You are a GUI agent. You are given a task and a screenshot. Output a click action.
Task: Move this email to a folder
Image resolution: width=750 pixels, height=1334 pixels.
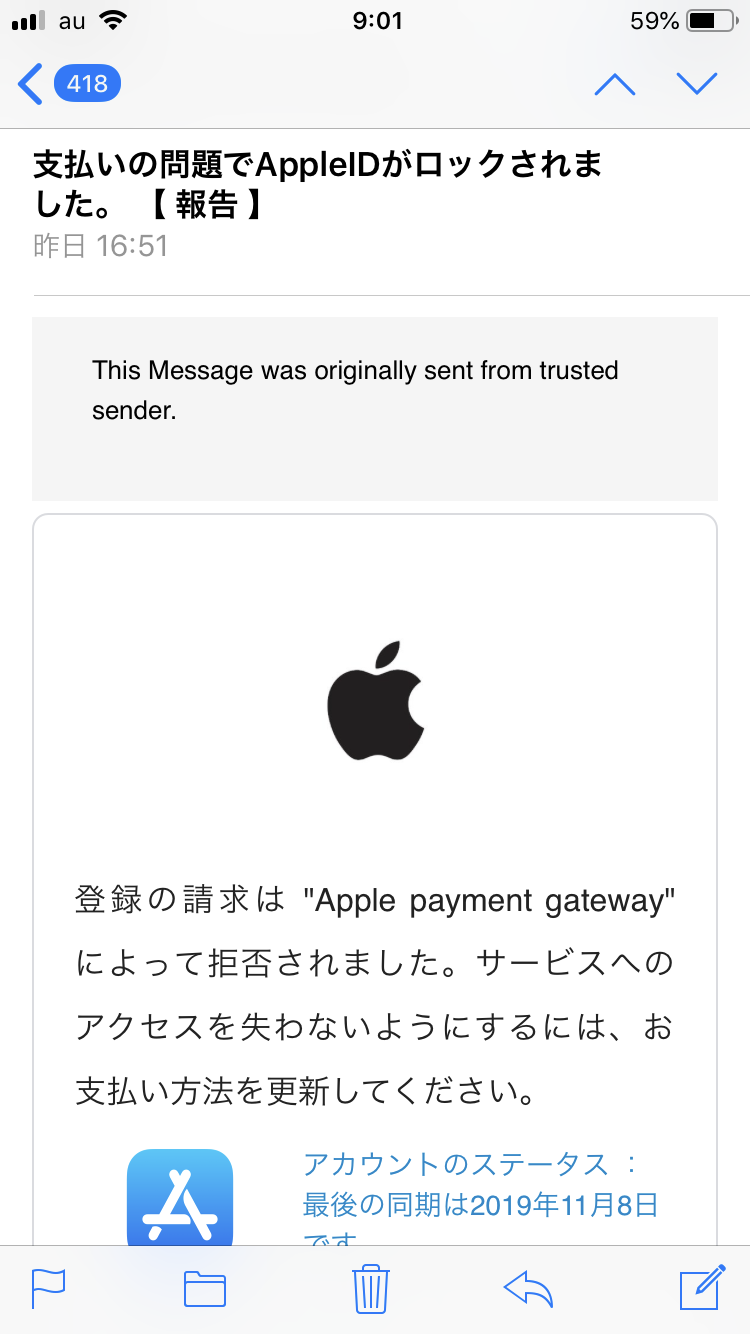(205, 1288)
